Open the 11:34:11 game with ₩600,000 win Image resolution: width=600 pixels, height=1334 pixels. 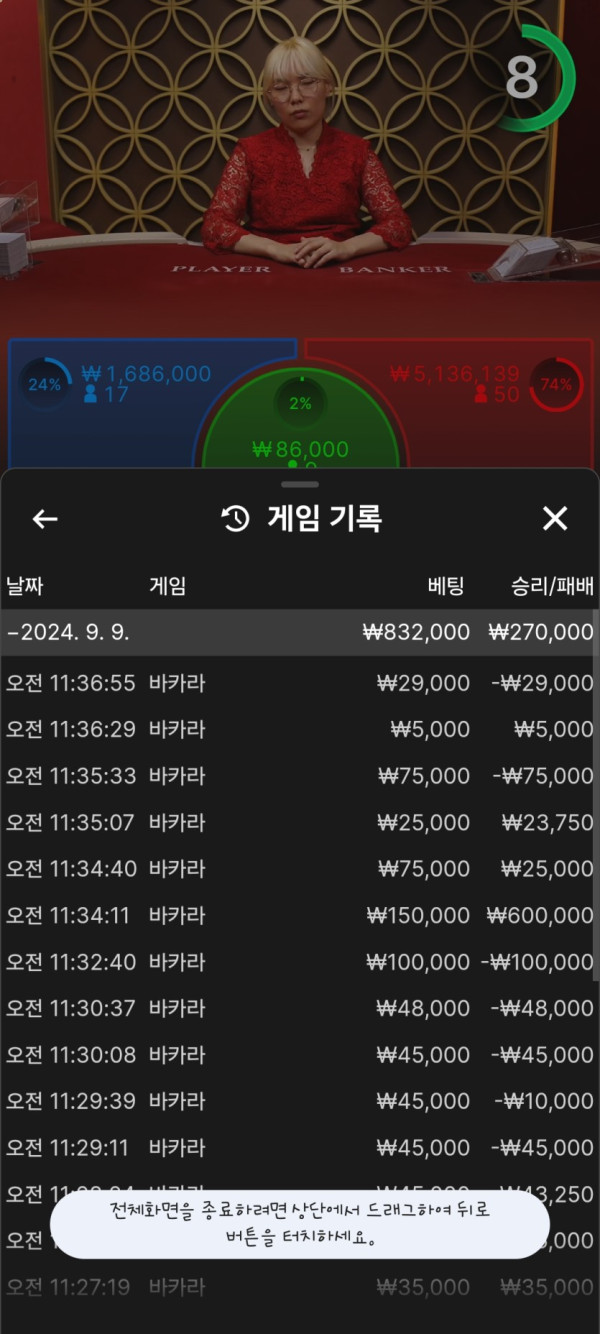[299, 915]
